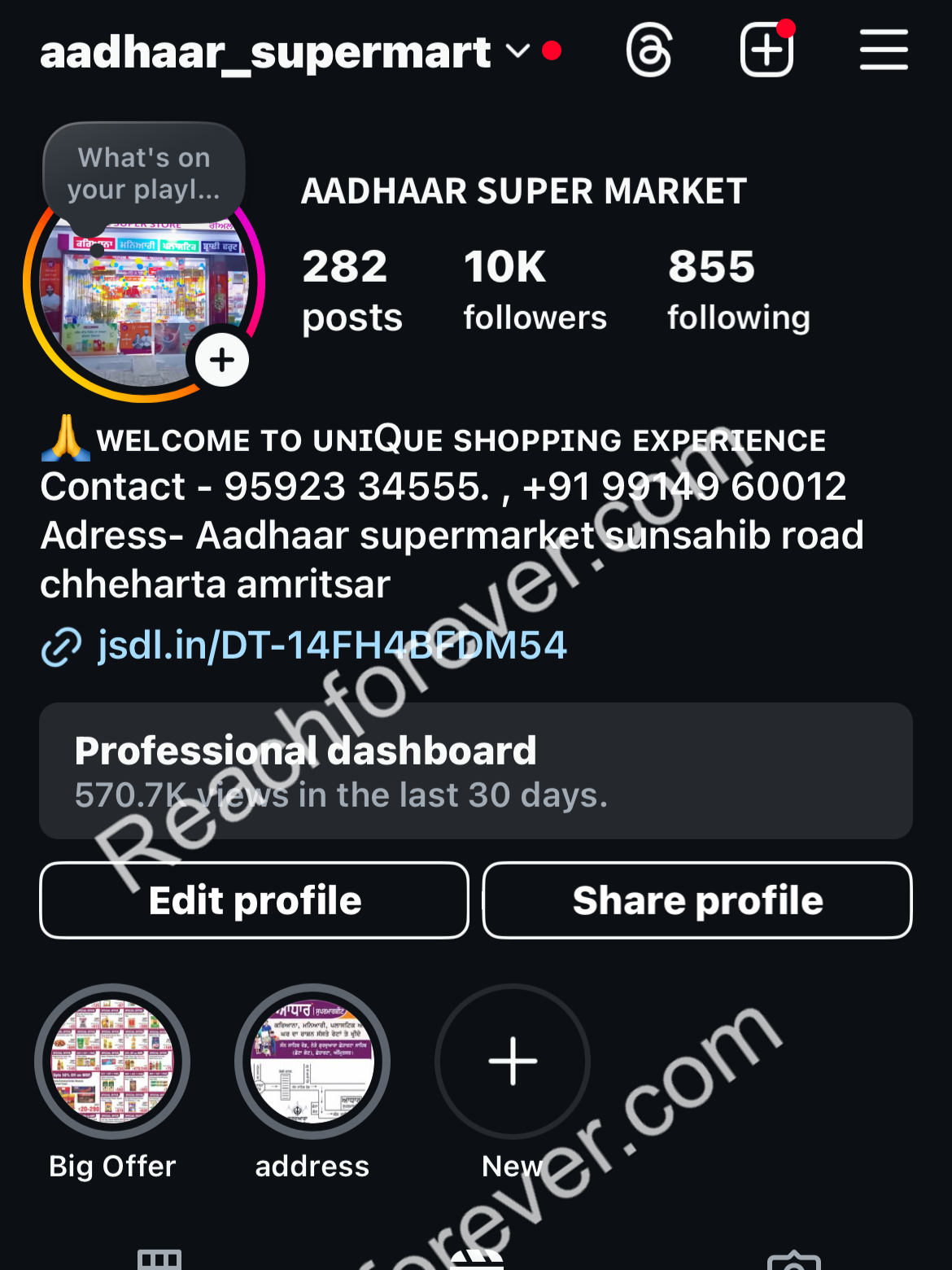Add a New highlight
952x1270 pixels.
(513, 1061)
